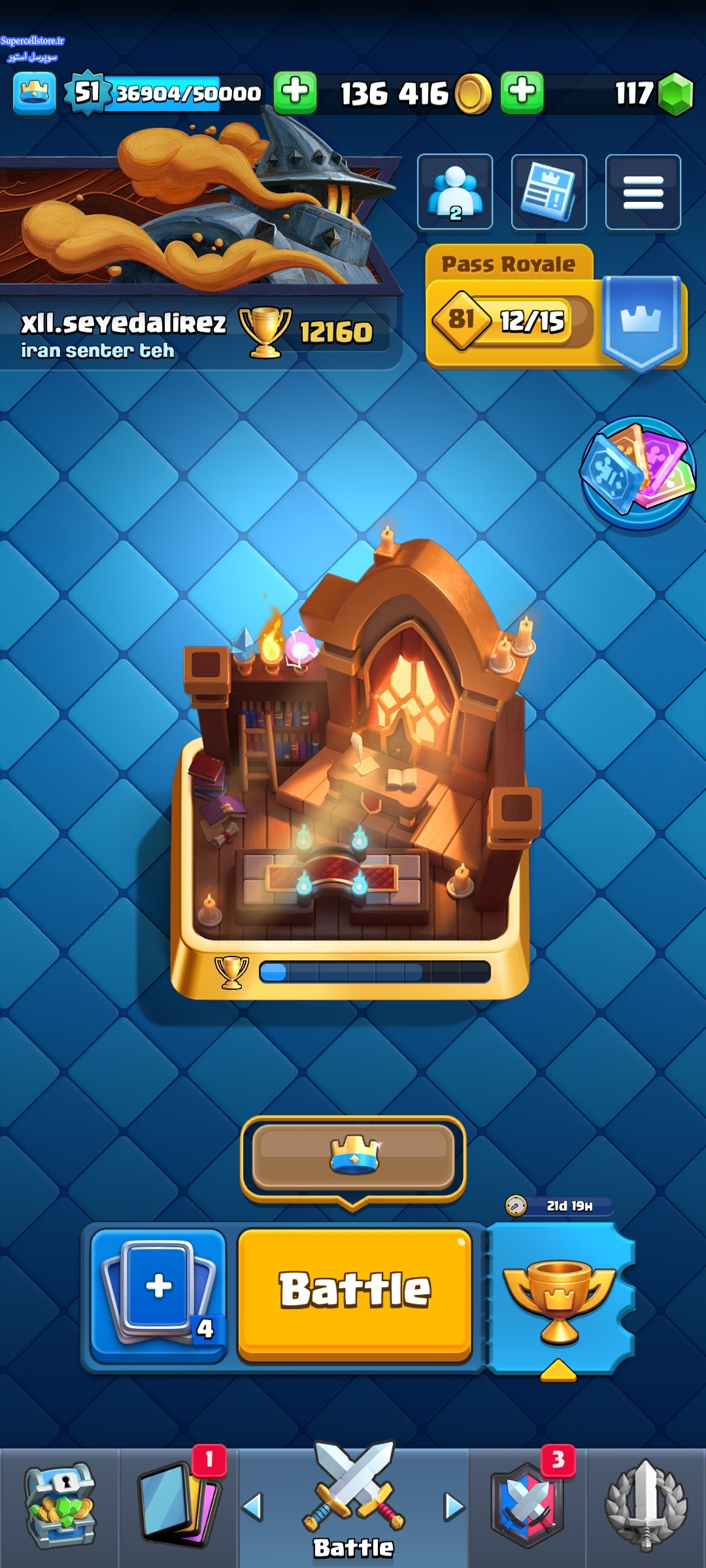This screenshot has height=1568, width=706.
Task: Open the sword and laurel events tab
Action: pyautogui.click(x=646, y=1506)
